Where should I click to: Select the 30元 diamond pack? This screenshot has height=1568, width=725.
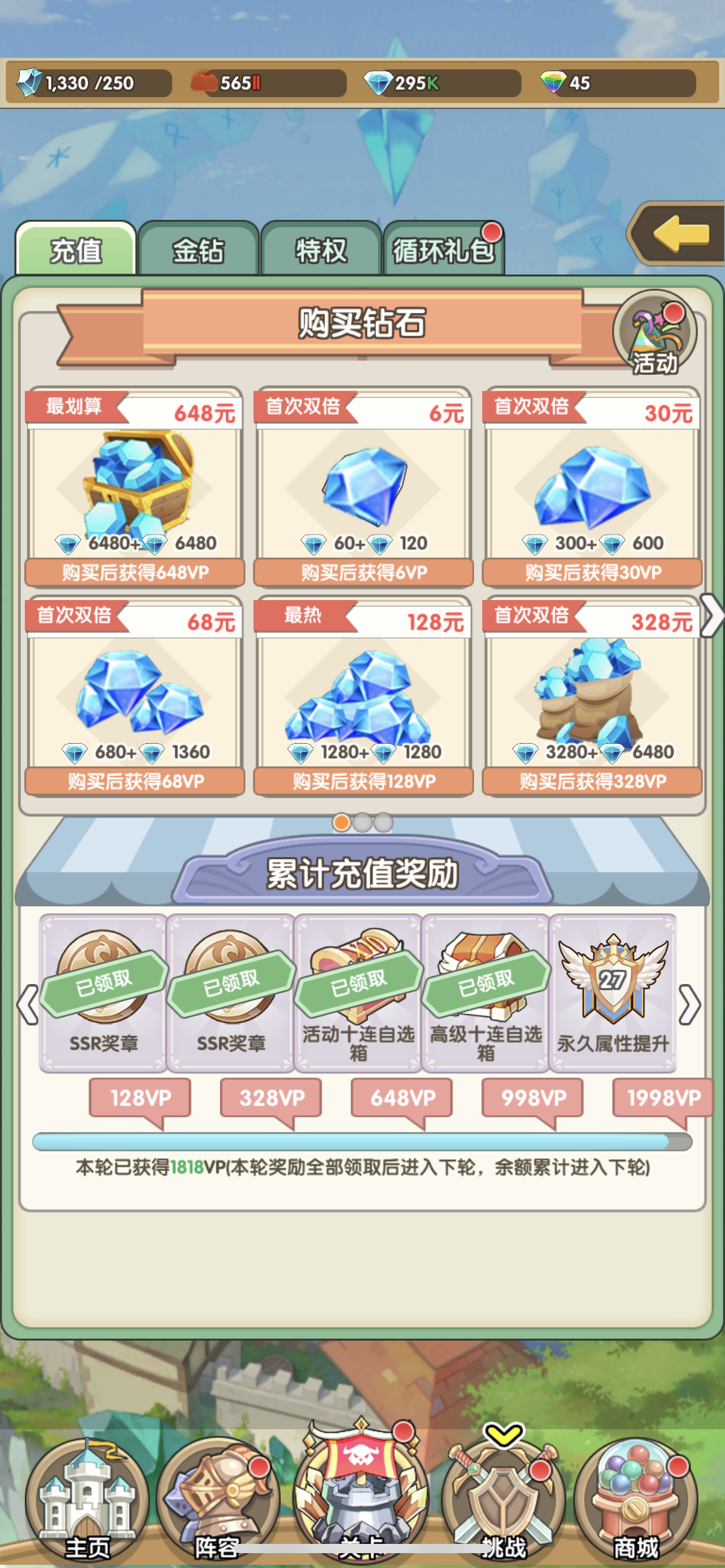point(592,487)
